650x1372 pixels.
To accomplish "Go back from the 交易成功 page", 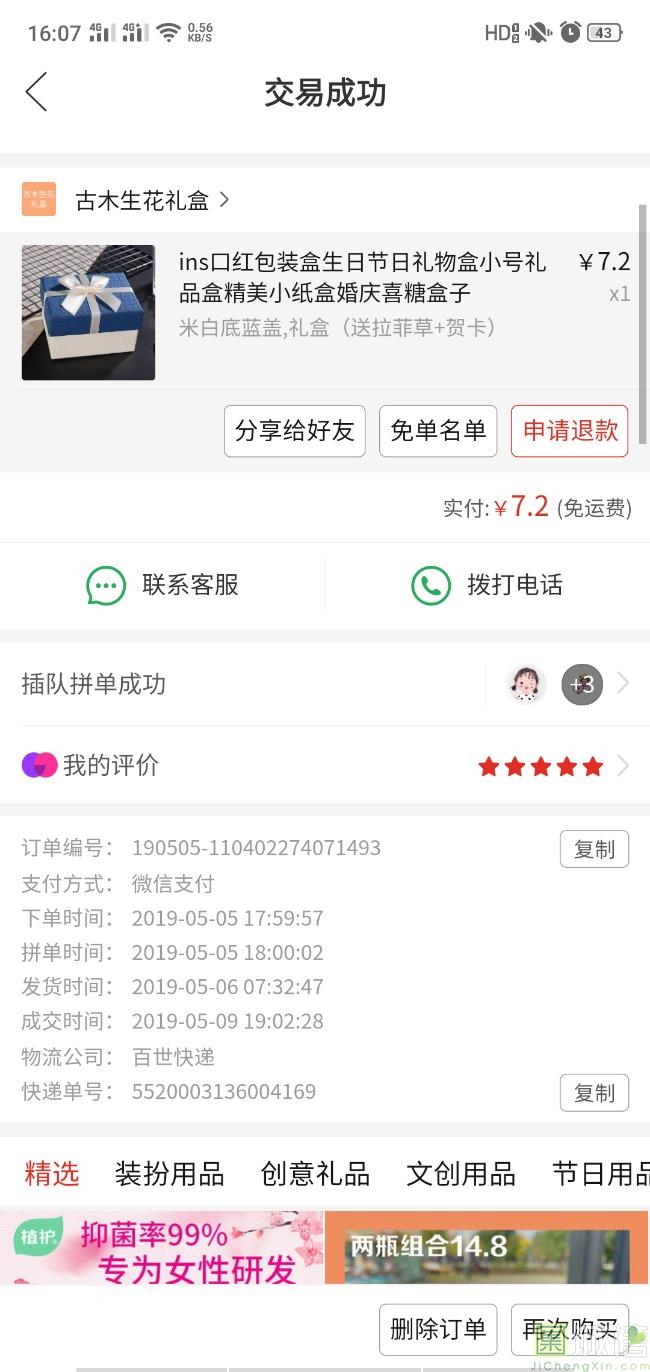I will pyautogui.click(x=37, y=93).
